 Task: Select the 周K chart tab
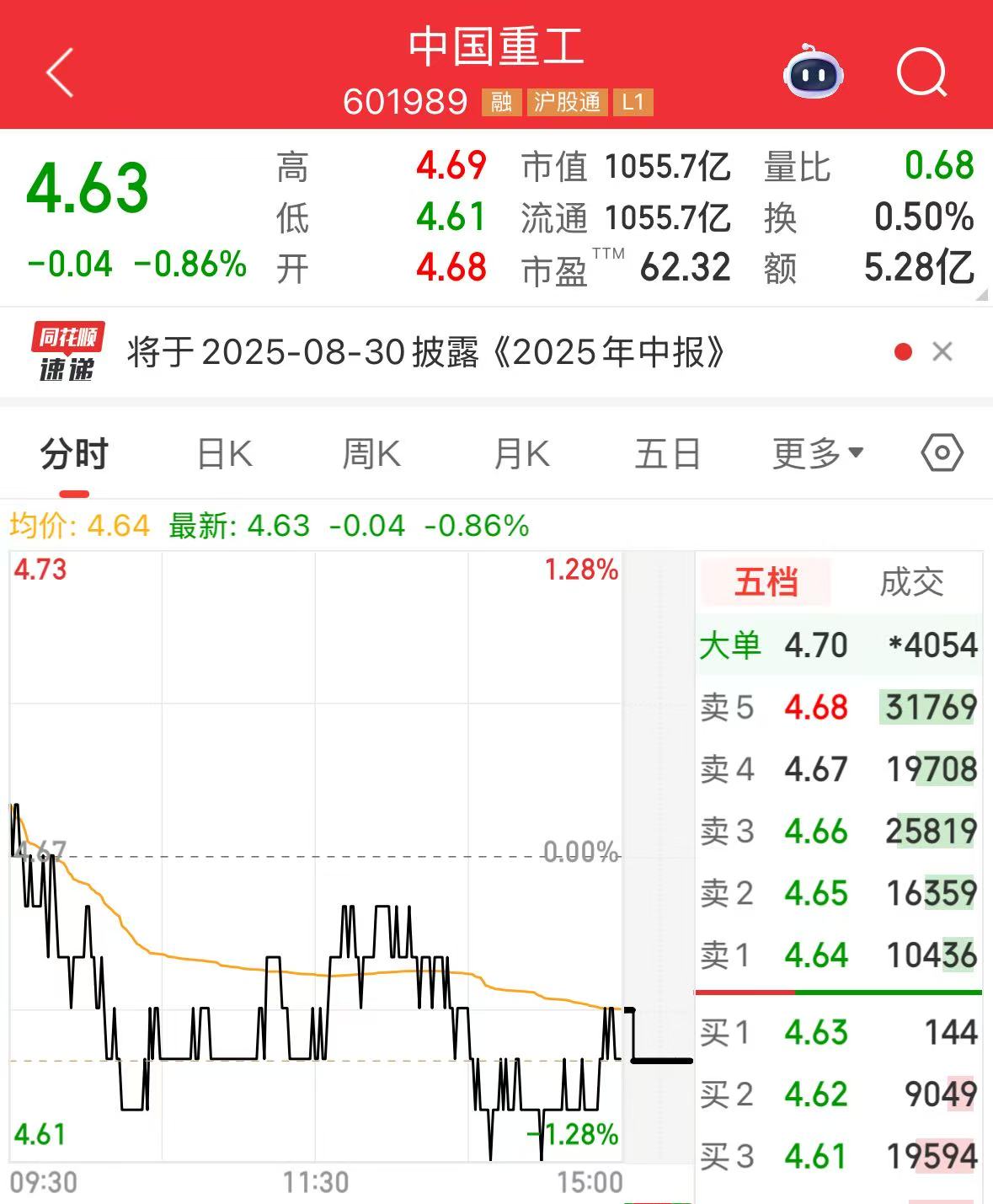371,454
